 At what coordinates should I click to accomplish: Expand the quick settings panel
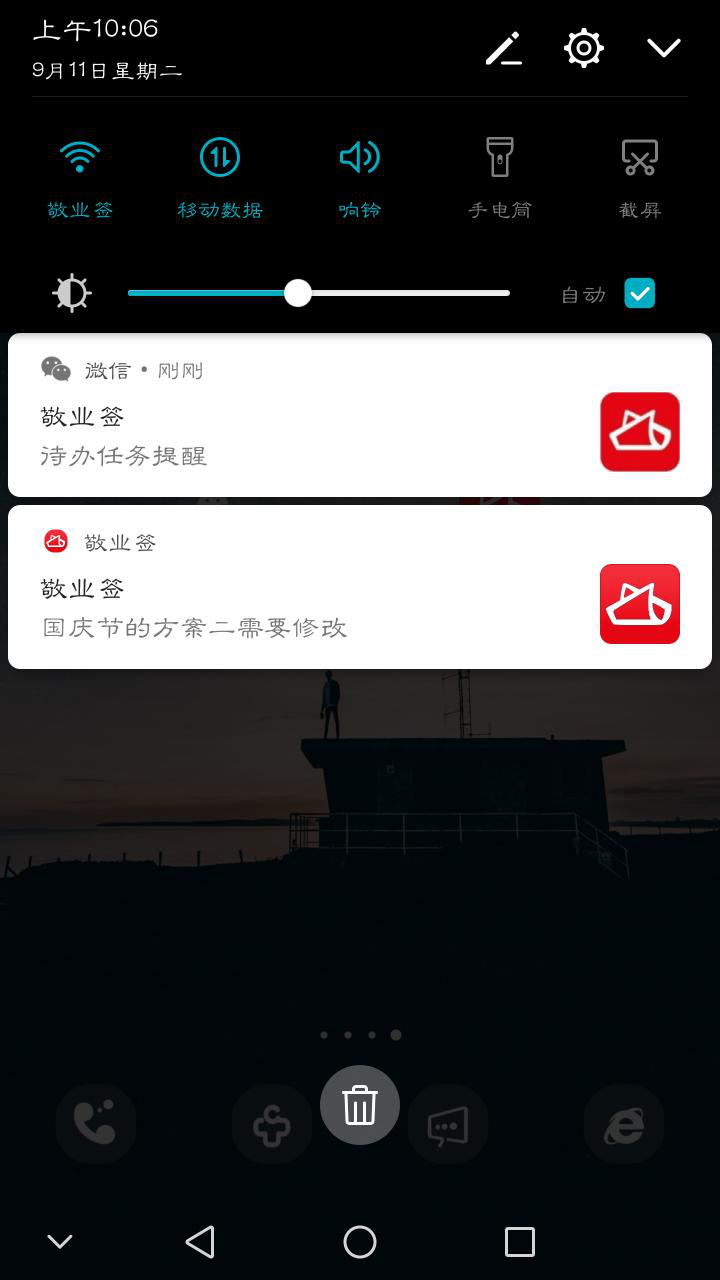[664, 48]
